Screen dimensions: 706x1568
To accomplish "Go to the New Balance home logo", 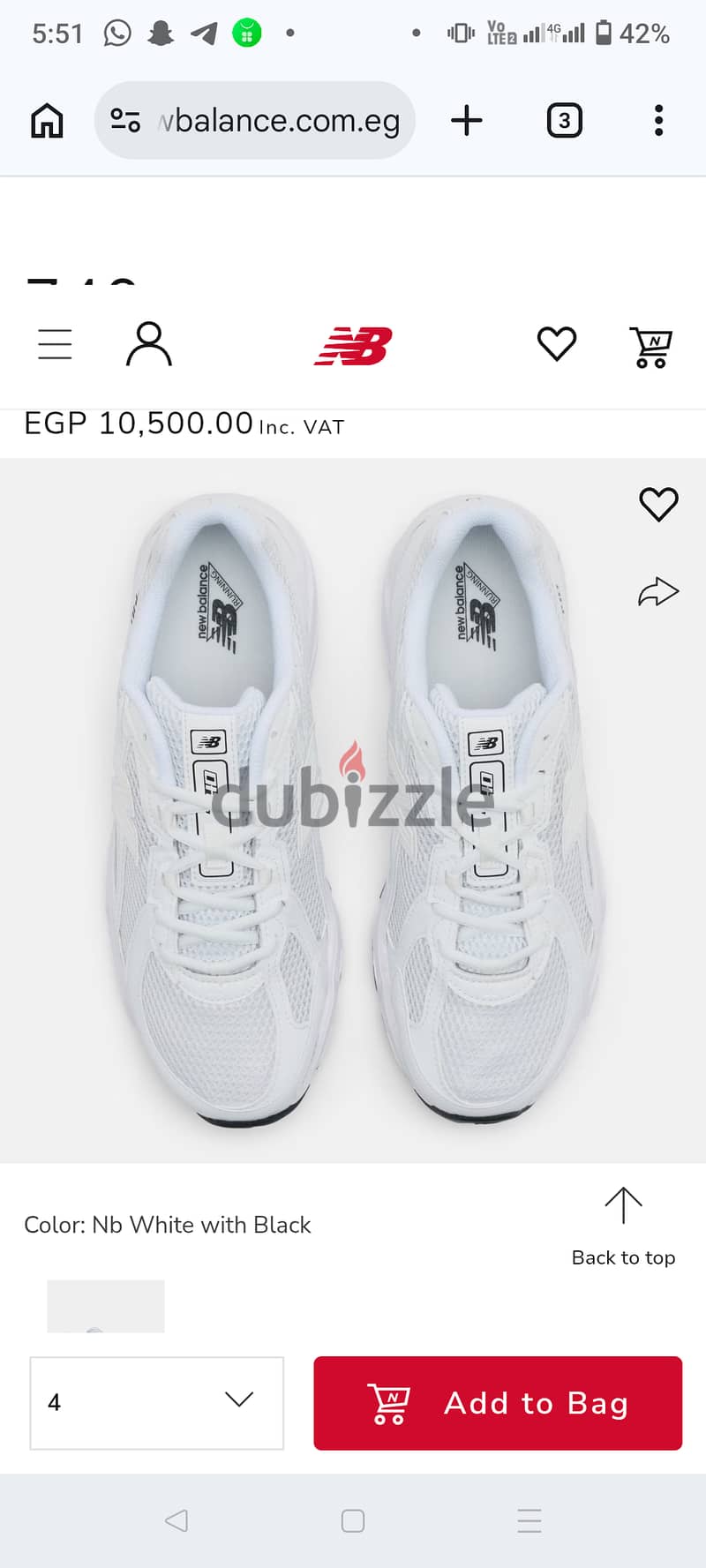I will [353, 345].
